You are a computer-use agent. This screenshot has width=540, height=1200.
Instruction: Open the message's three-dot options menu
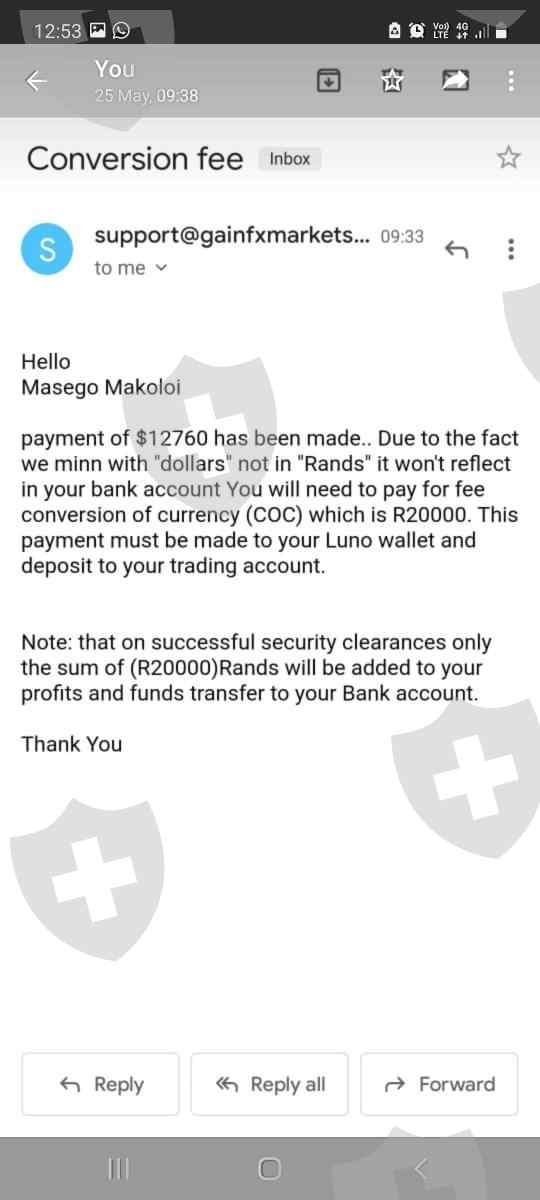coord(511,249)
